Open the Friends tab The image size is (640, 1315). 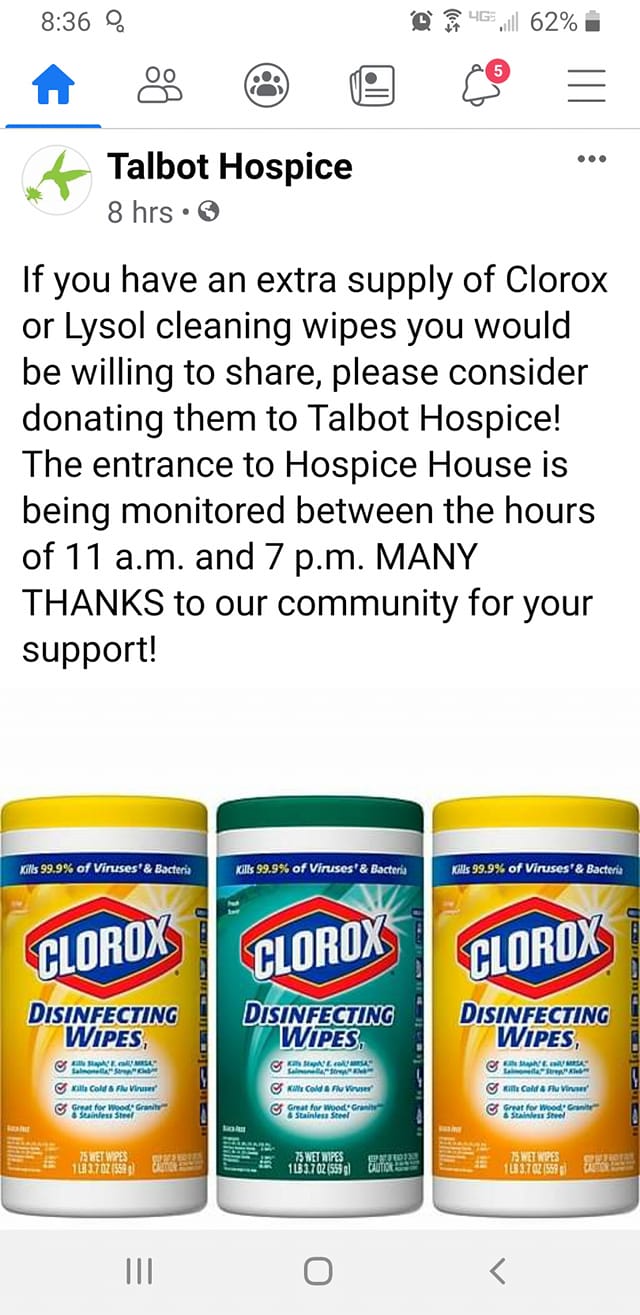click(x=160, y=87)
